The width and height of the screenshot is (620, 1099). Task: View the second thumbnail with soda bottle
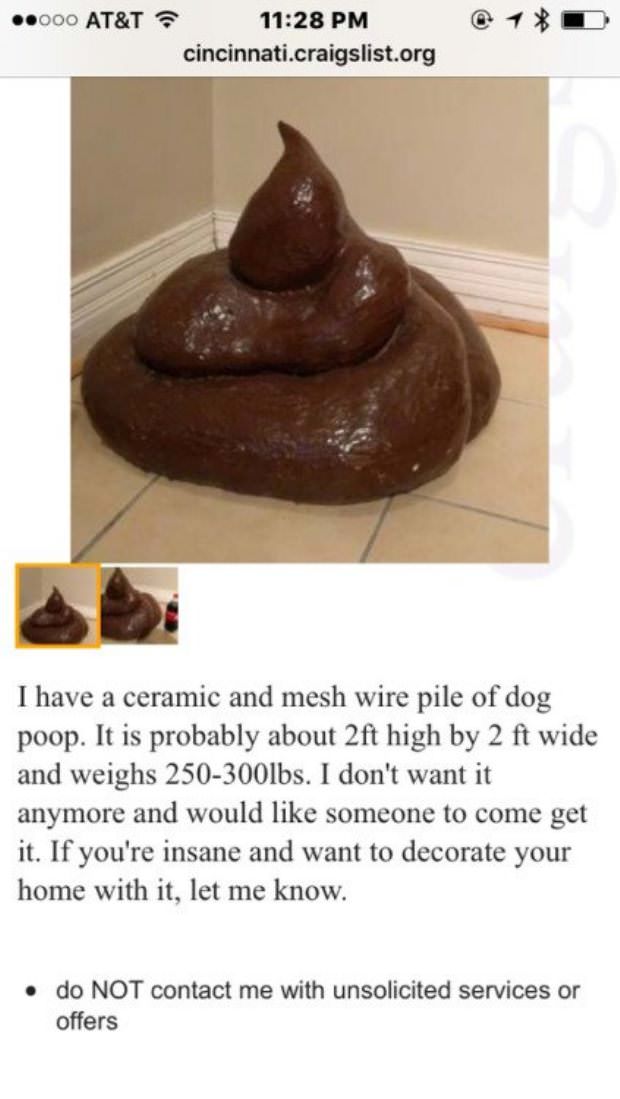[140, 605]
